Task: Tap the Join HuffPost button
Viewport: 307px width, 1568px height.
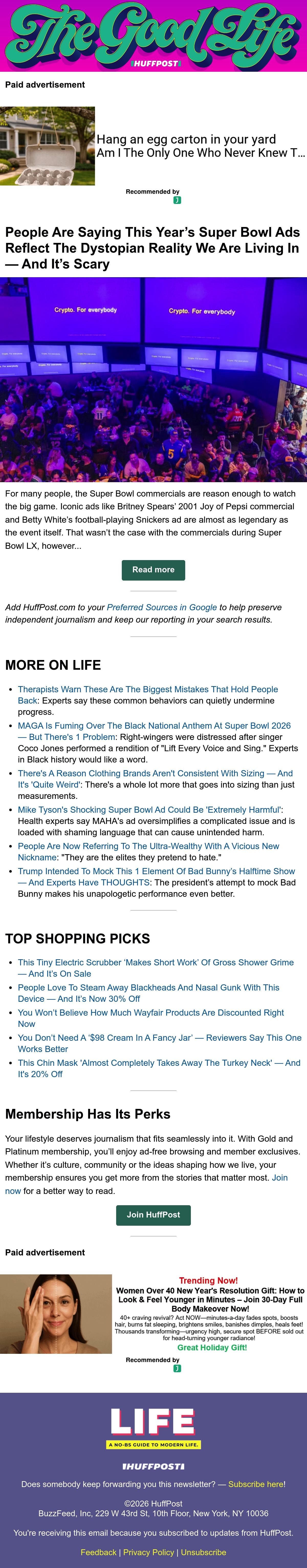Action: click(x=153, y=1215)
